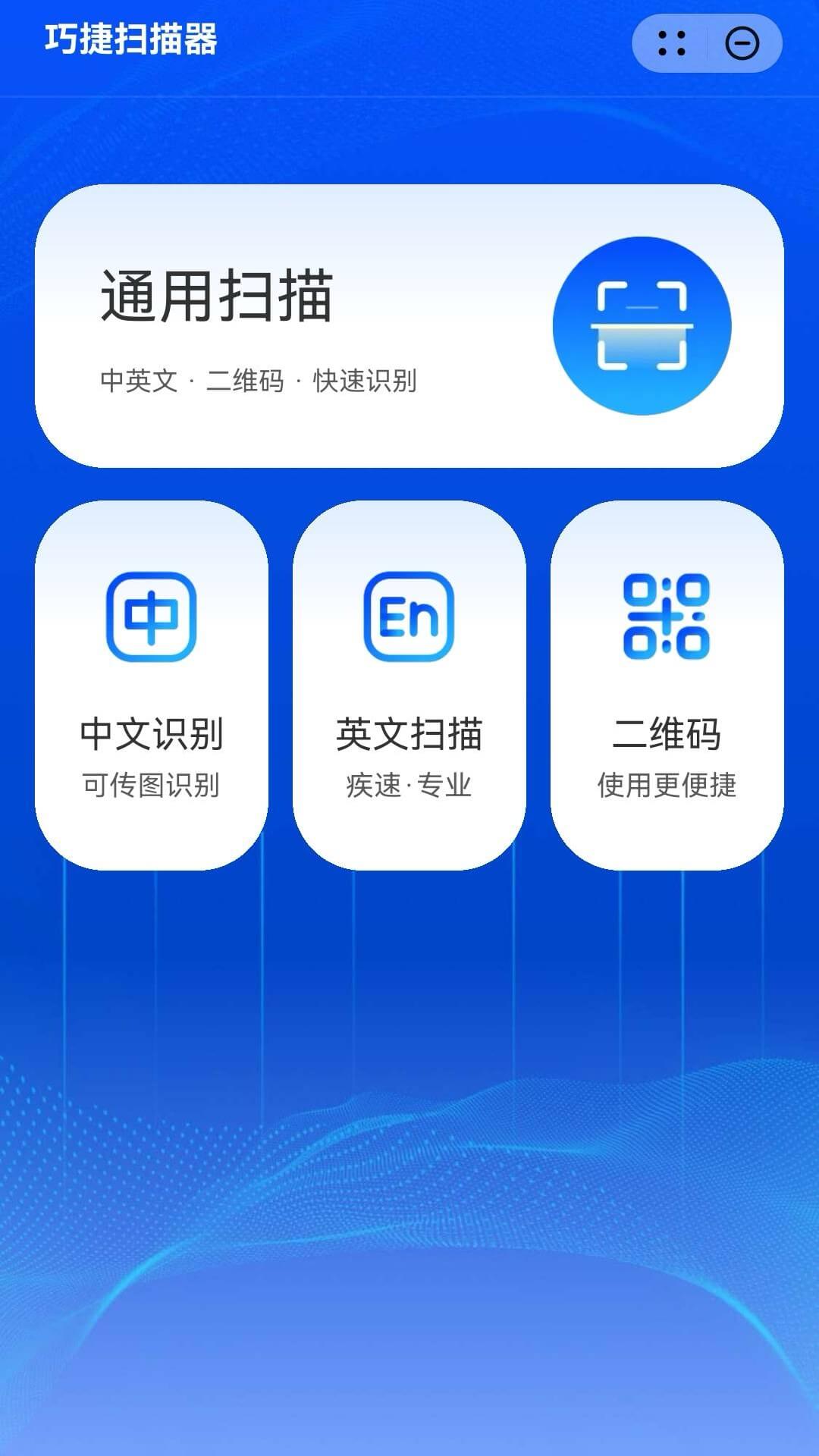Open the 通用扫描 general scan card
Image resolution: width=819 pixels, height=1456 pixels.
(x=409, y=326)
